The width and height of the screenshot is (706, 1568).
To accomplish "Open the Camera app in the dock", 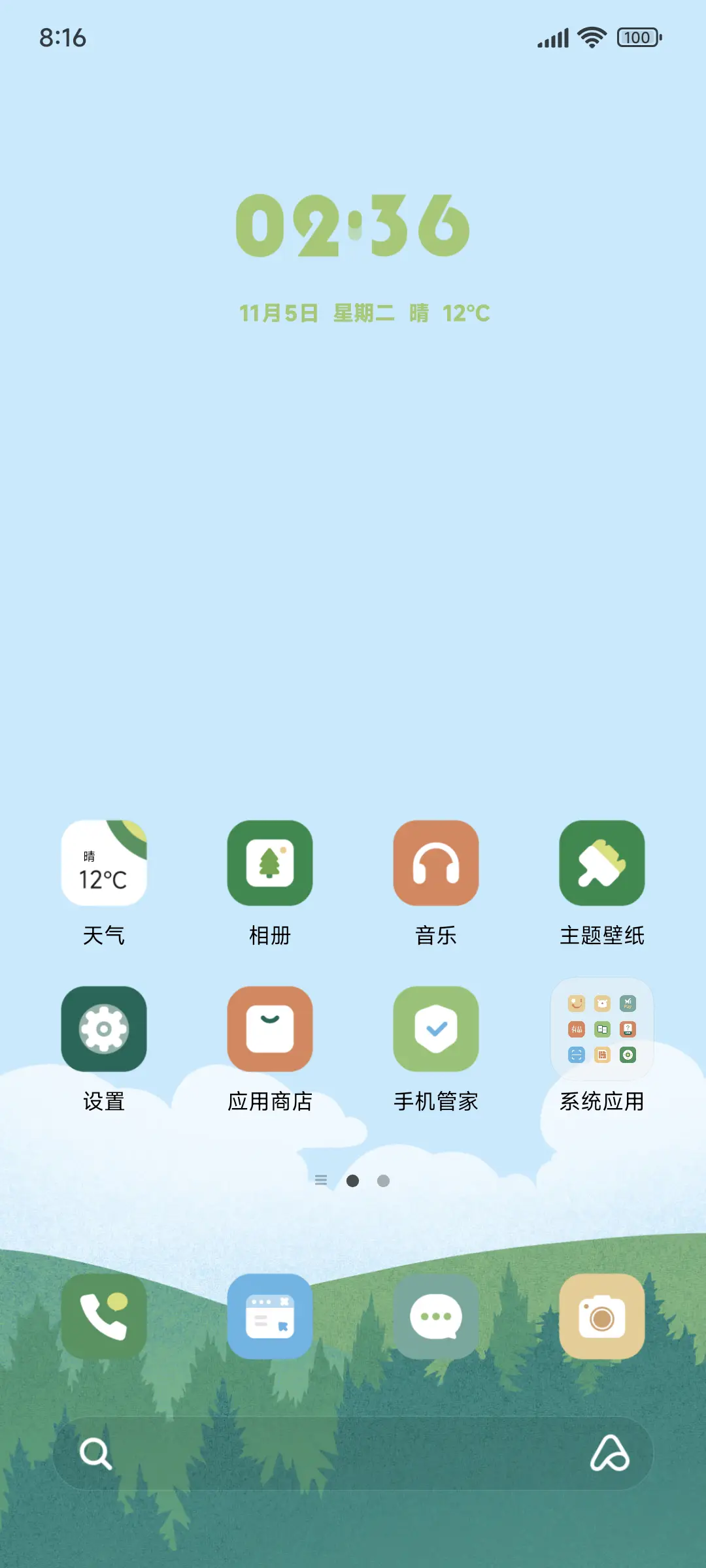I will [x=601, y=1317].
